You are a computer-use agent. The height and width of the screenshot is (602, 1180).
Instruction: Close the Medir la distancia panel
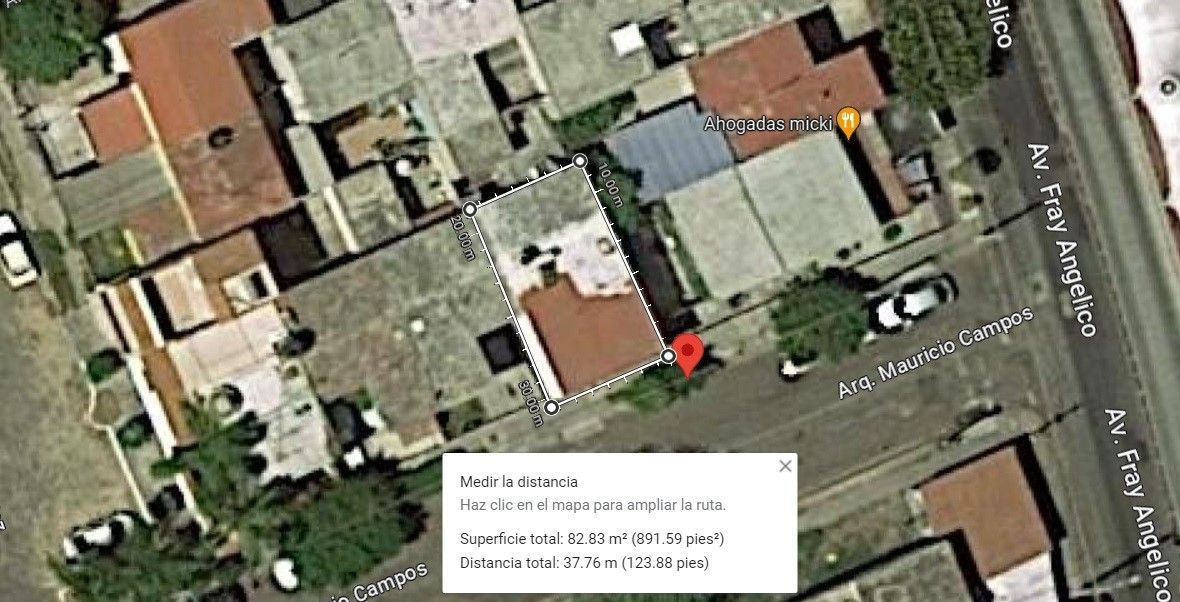[x=785, y=466]
